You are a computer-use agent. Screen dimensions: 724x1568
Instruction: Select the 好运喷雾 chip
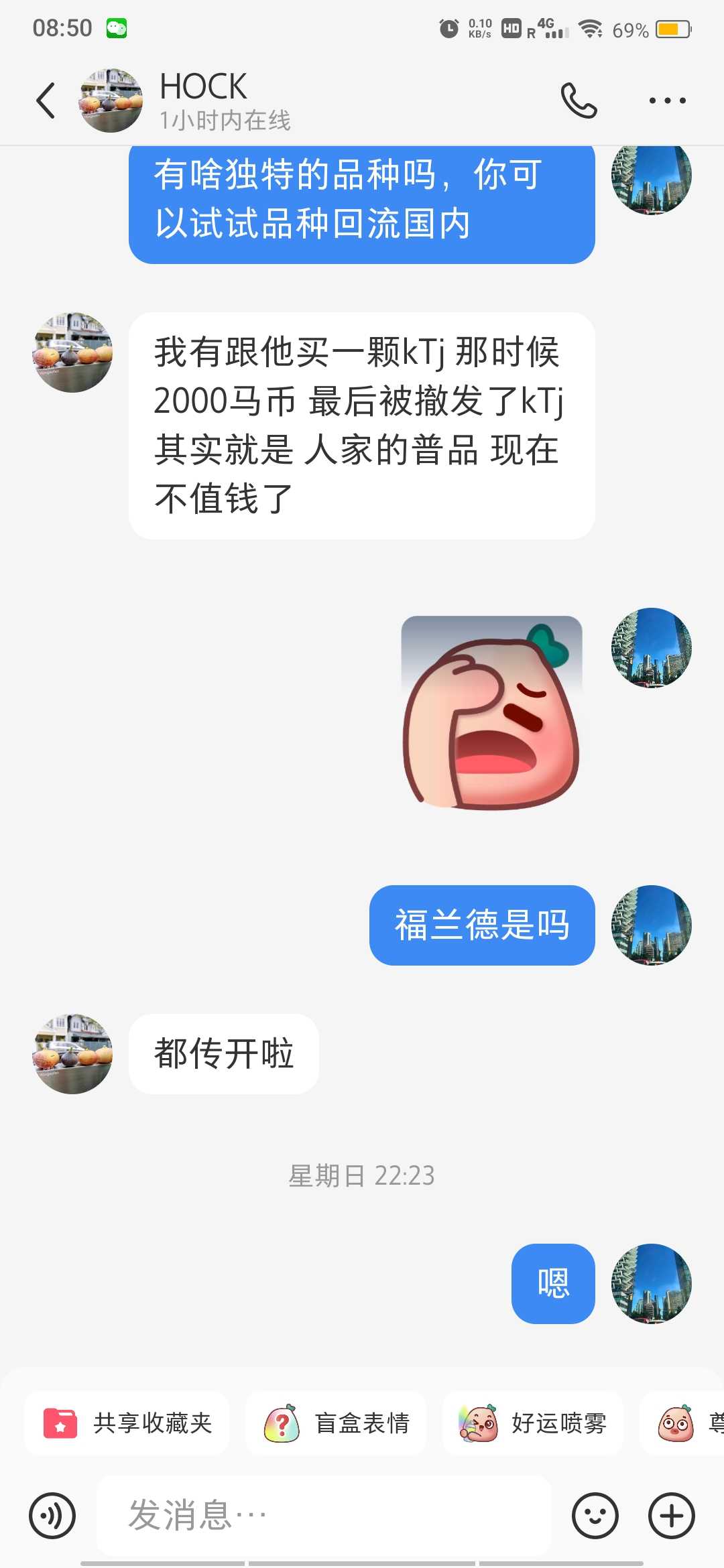(533, 1423)
